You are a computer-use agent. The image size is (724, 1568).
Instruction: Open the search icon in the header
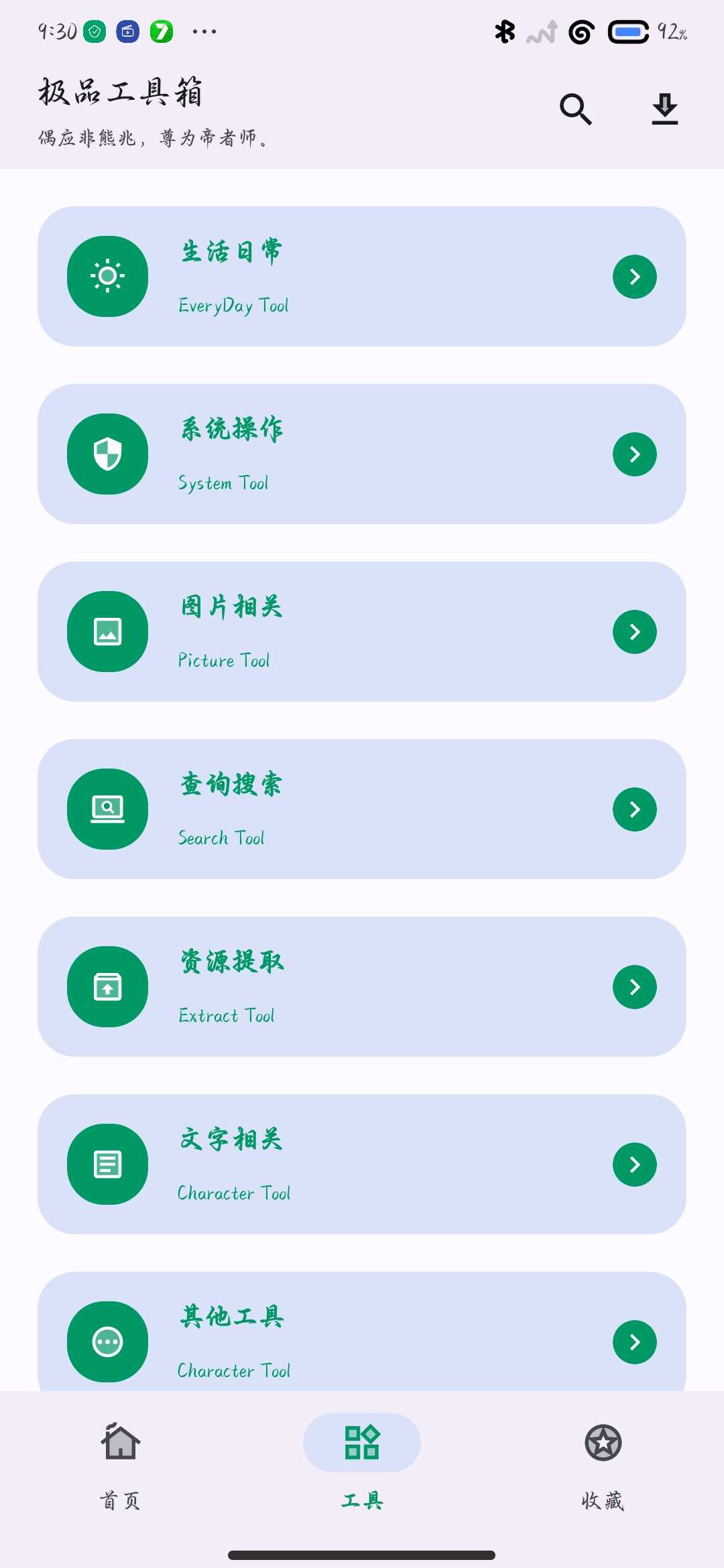coord(576,109)
